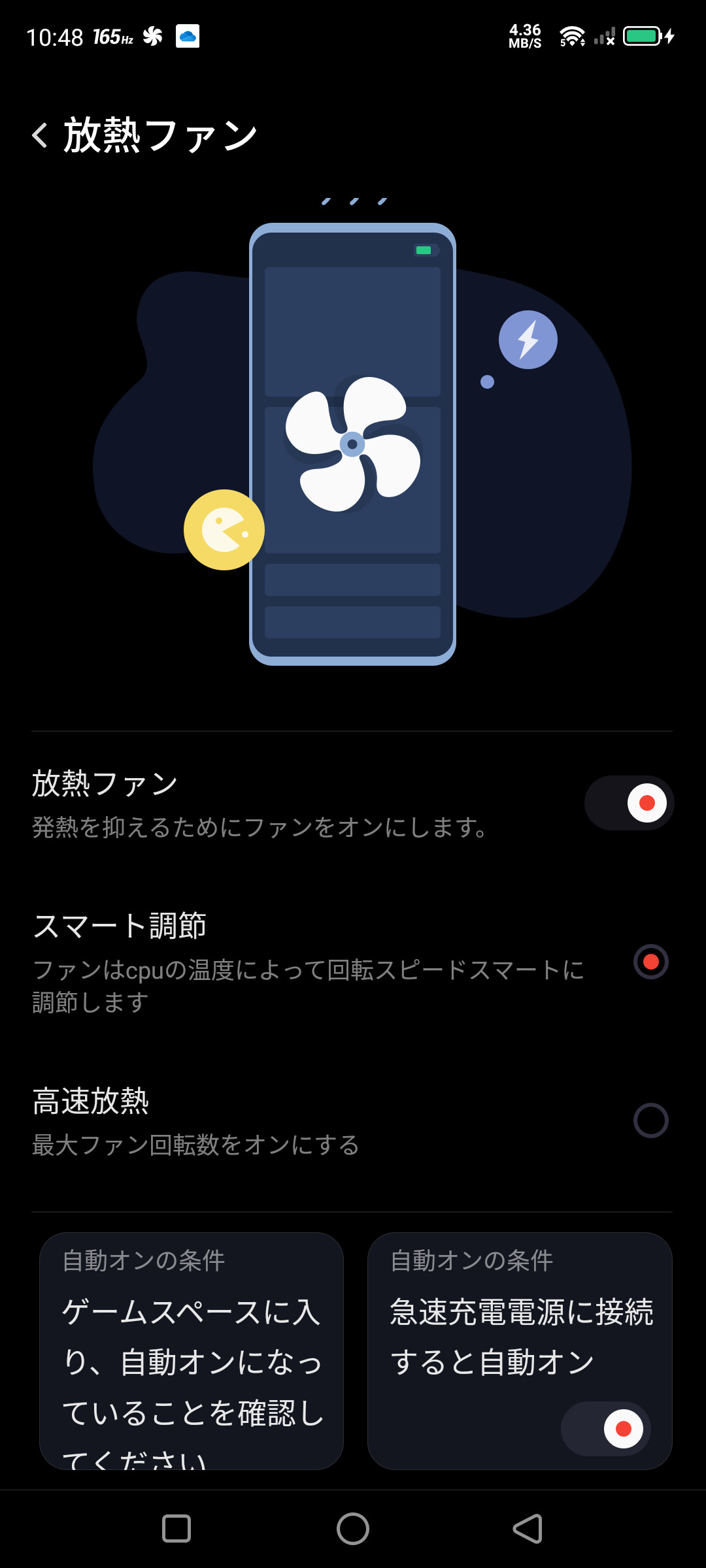Select the スマート調節 radio option
Screen dimensions: 706x1568
click(651, 961)
